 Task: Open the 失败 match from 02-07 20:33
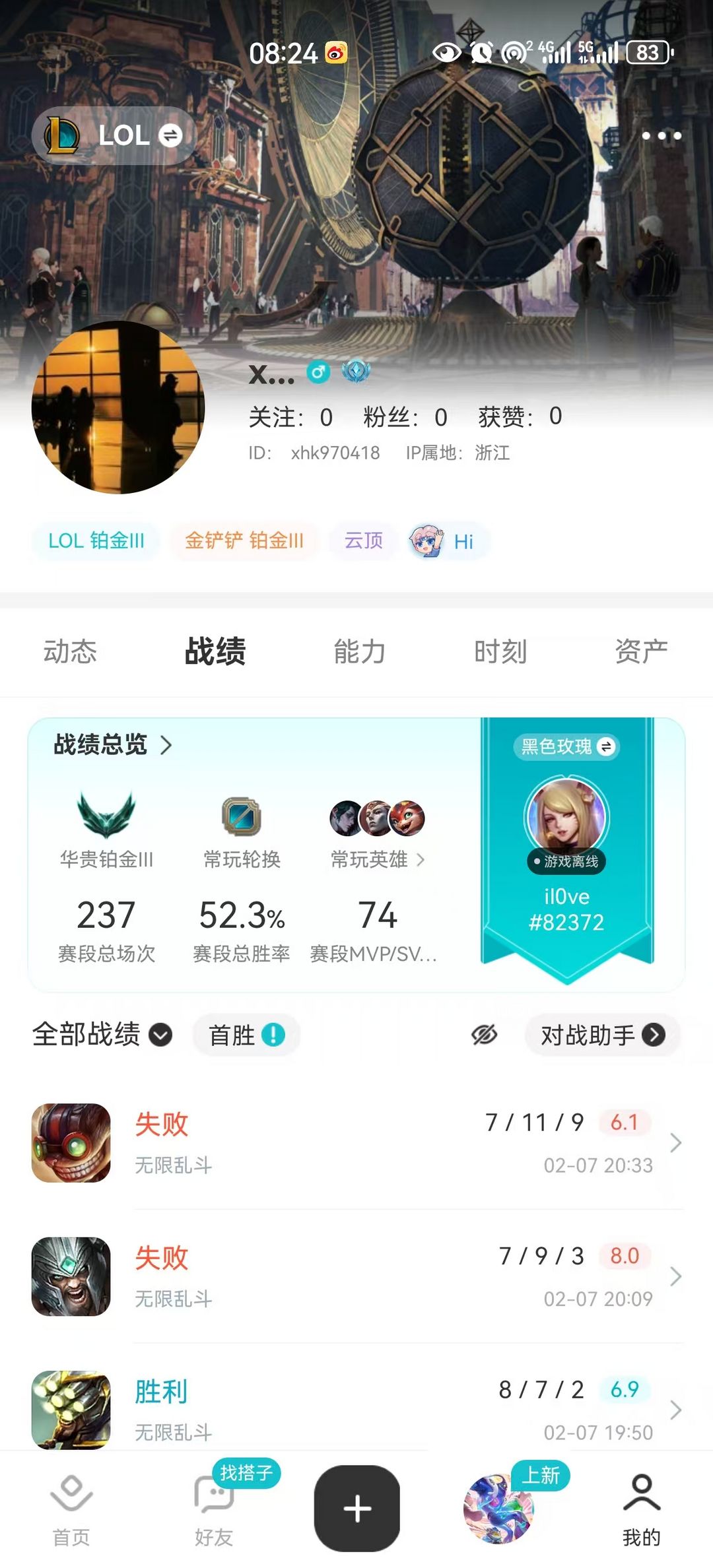click(356, 1143)
